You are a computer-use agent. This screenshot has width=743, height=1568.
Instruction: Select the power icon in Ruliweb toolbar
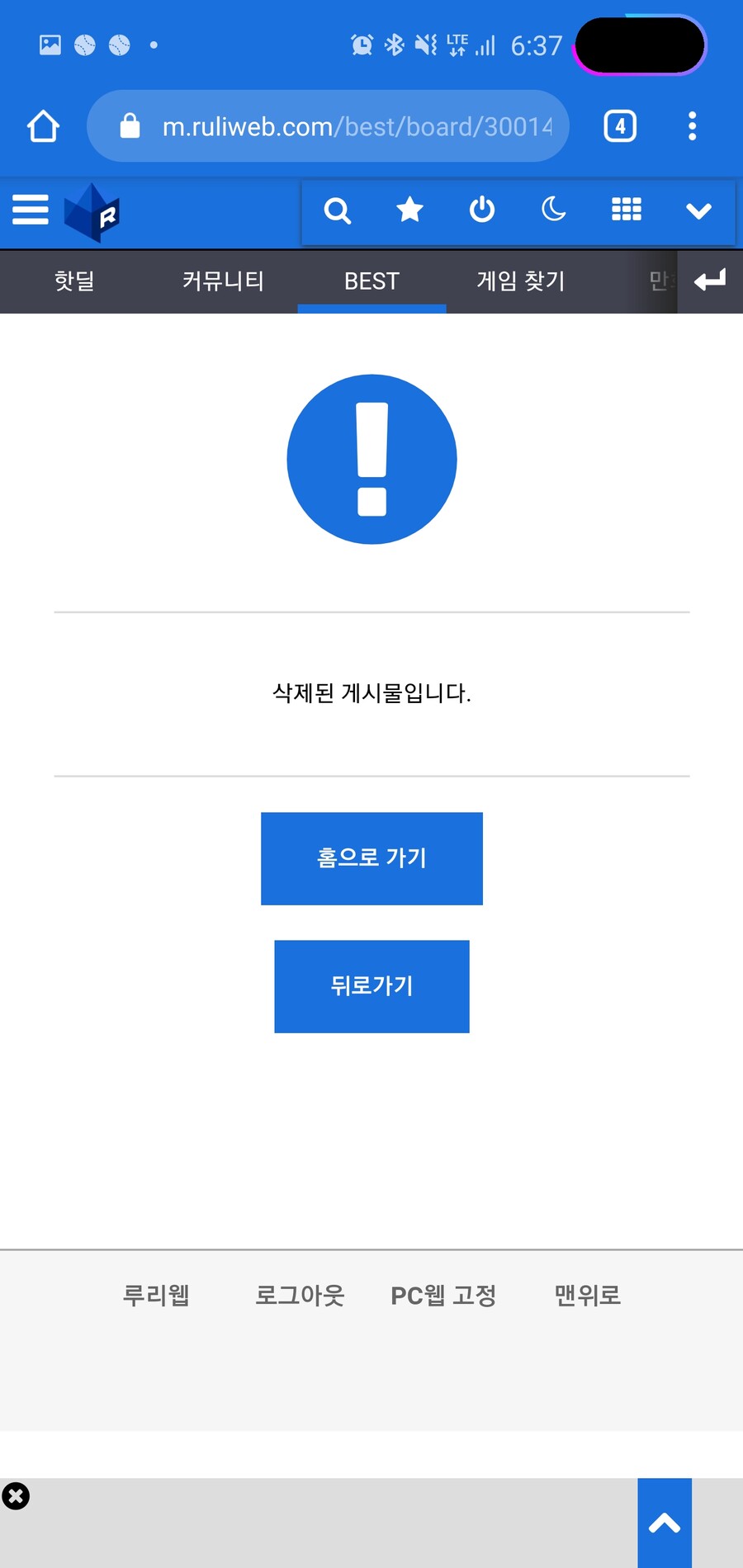click(482, 210)
